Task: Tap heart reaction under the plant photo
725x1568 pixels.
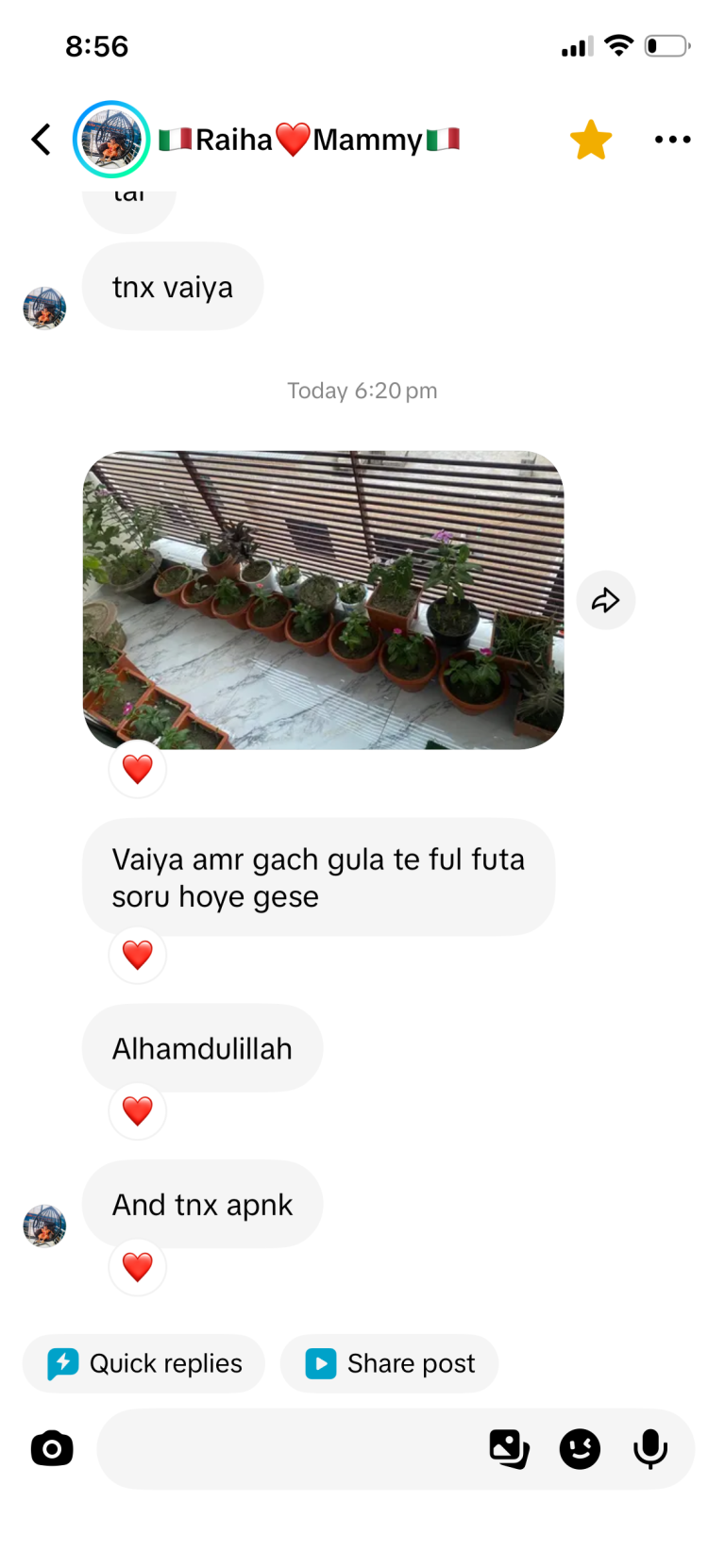Action: point(138,769)
